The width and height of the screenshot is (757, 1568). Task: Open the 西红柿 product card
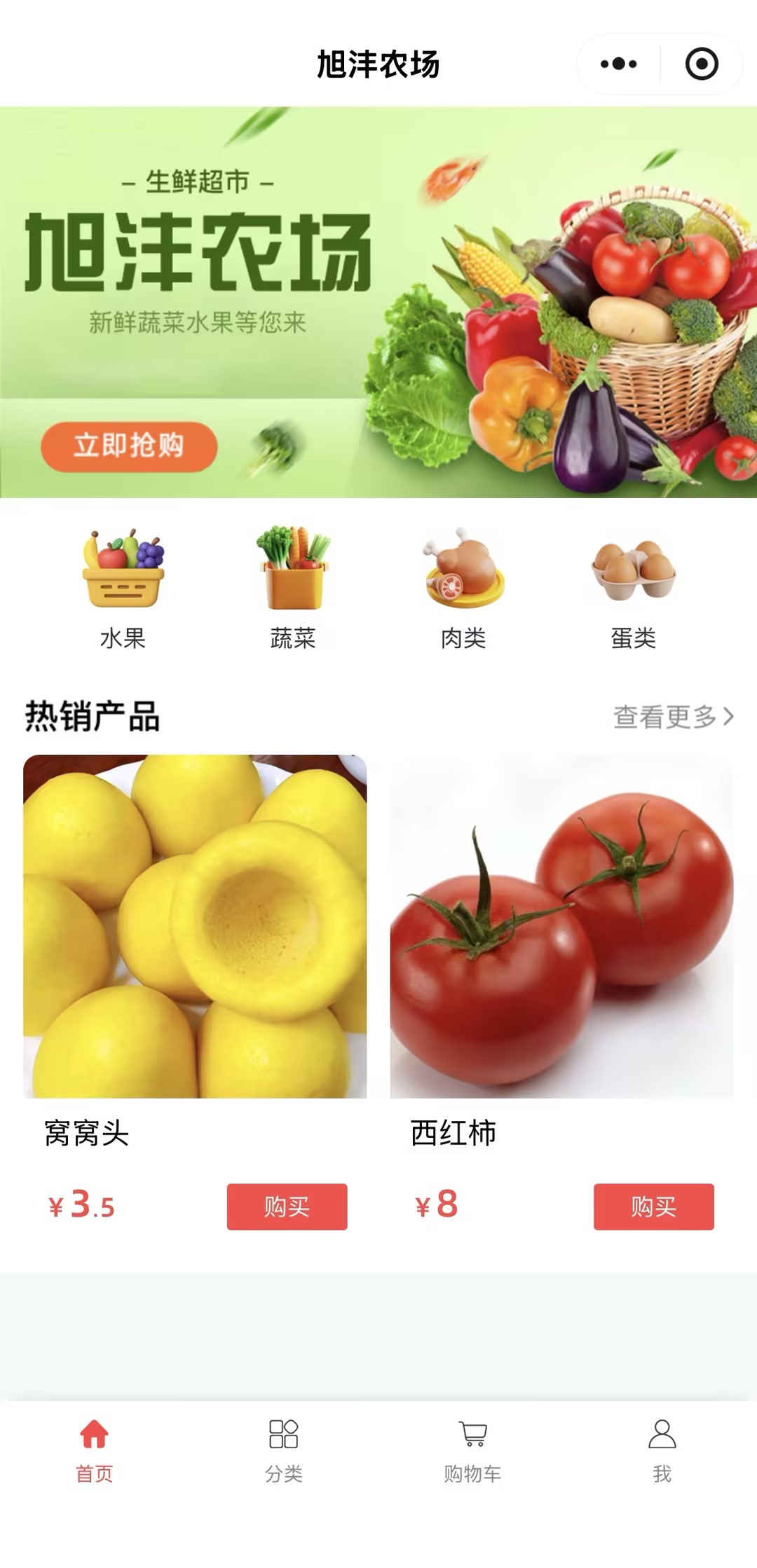(561, 926)
